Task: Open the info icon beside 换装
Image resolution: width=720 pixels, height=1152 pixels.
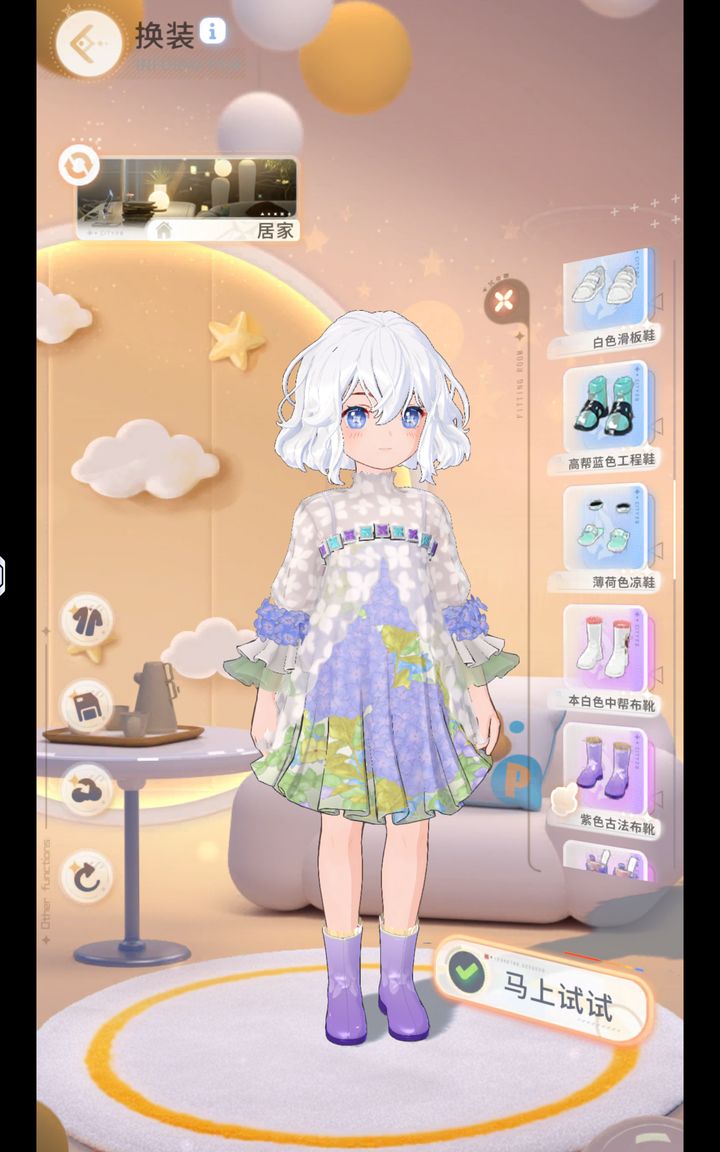Action: click(x=212, y=31)
